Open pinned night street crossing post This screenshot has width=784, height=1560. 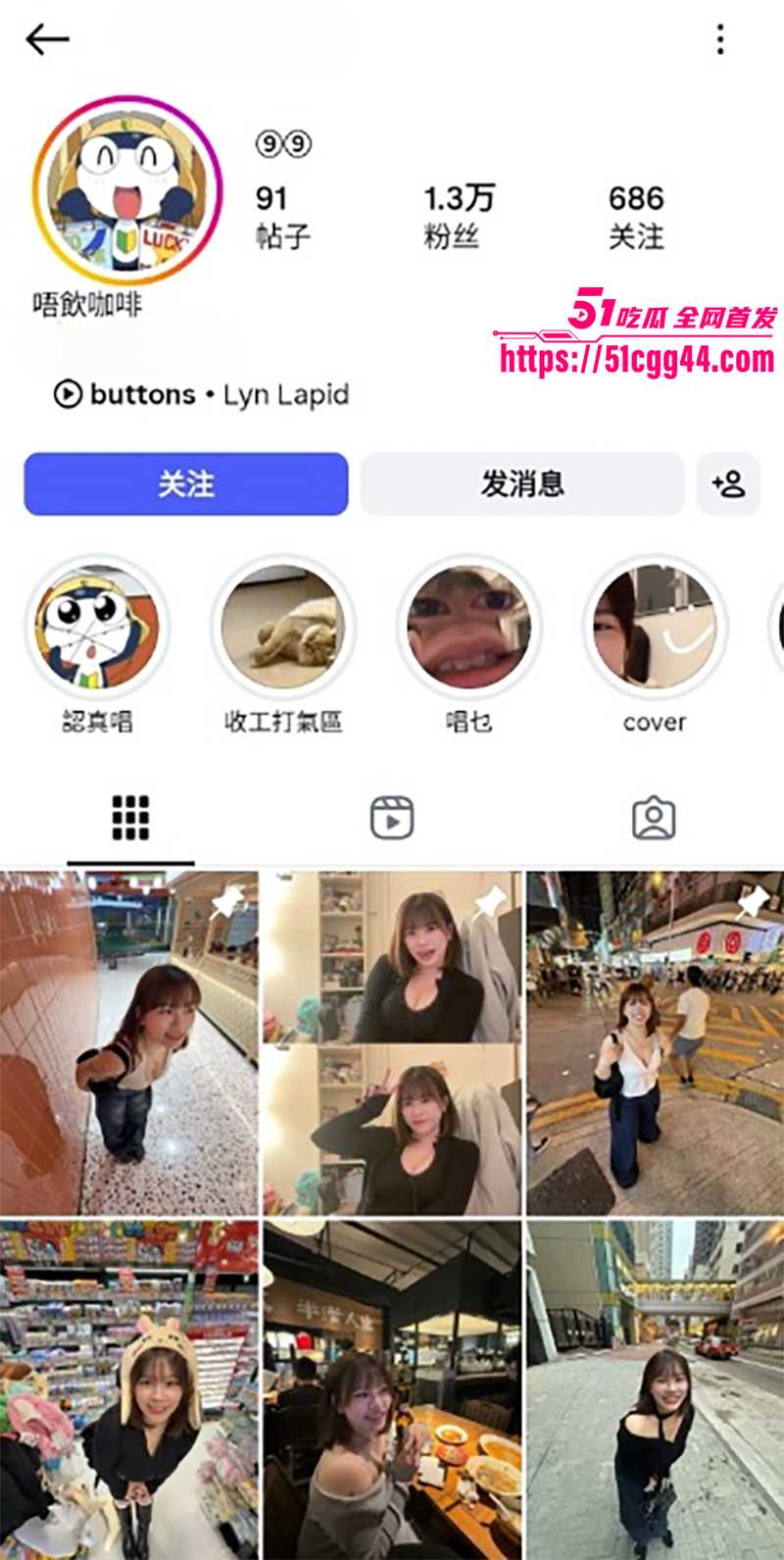pos(656,1043)
